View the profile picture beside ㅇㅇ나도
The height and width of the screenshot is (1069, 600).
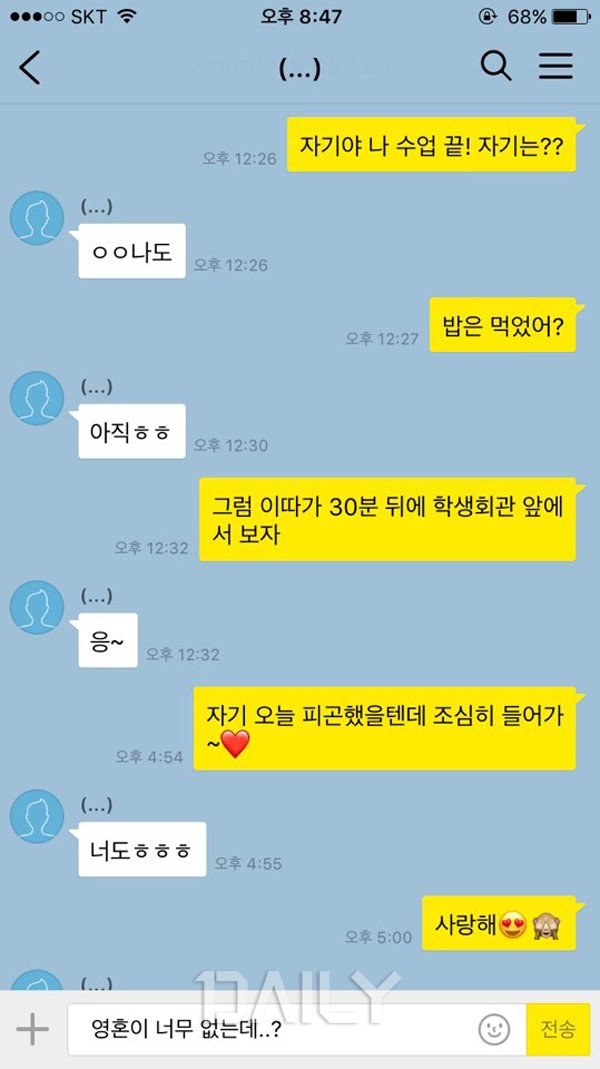click(37, 218)
